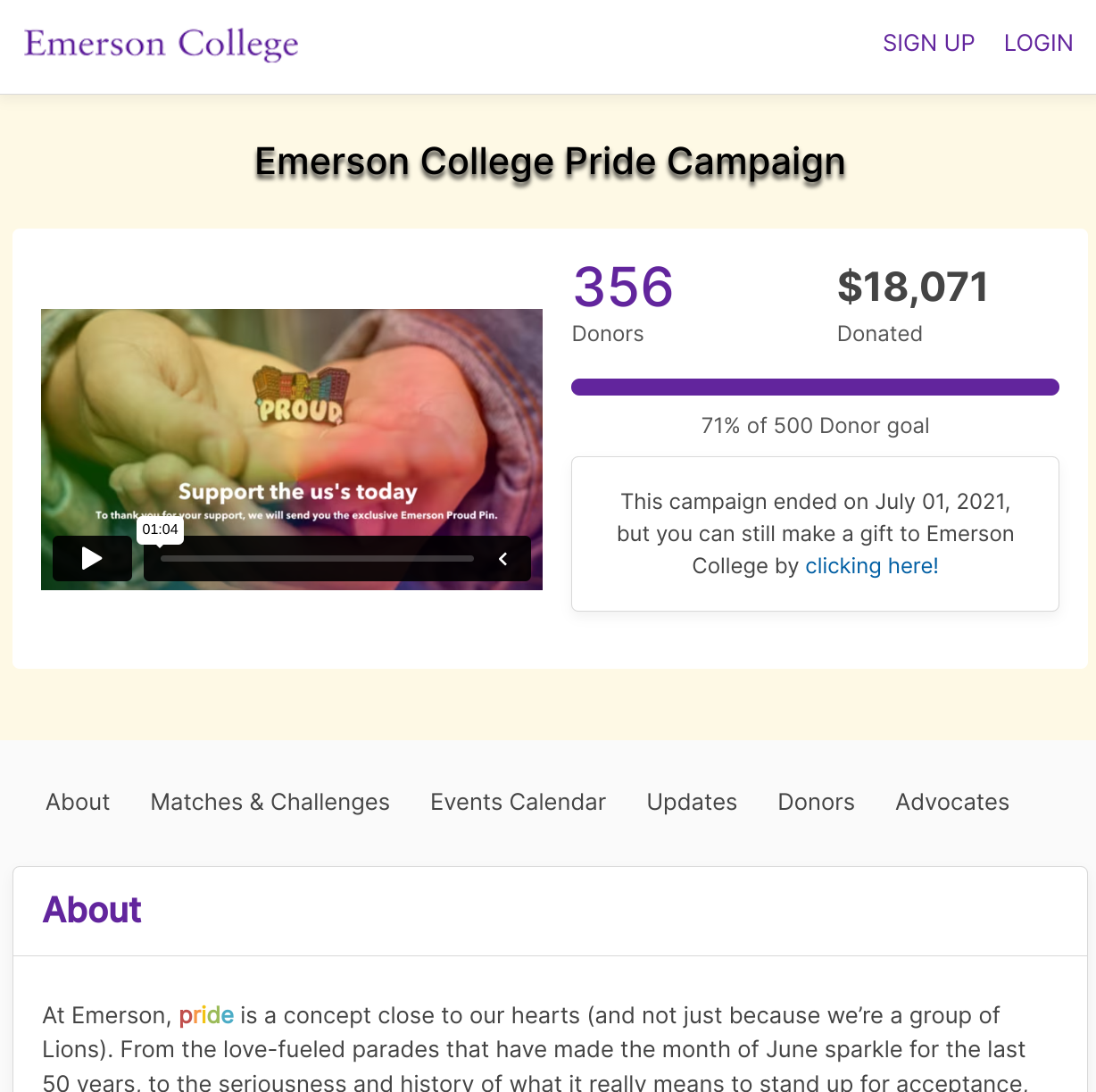Show the Donors tab

(816, 802)
